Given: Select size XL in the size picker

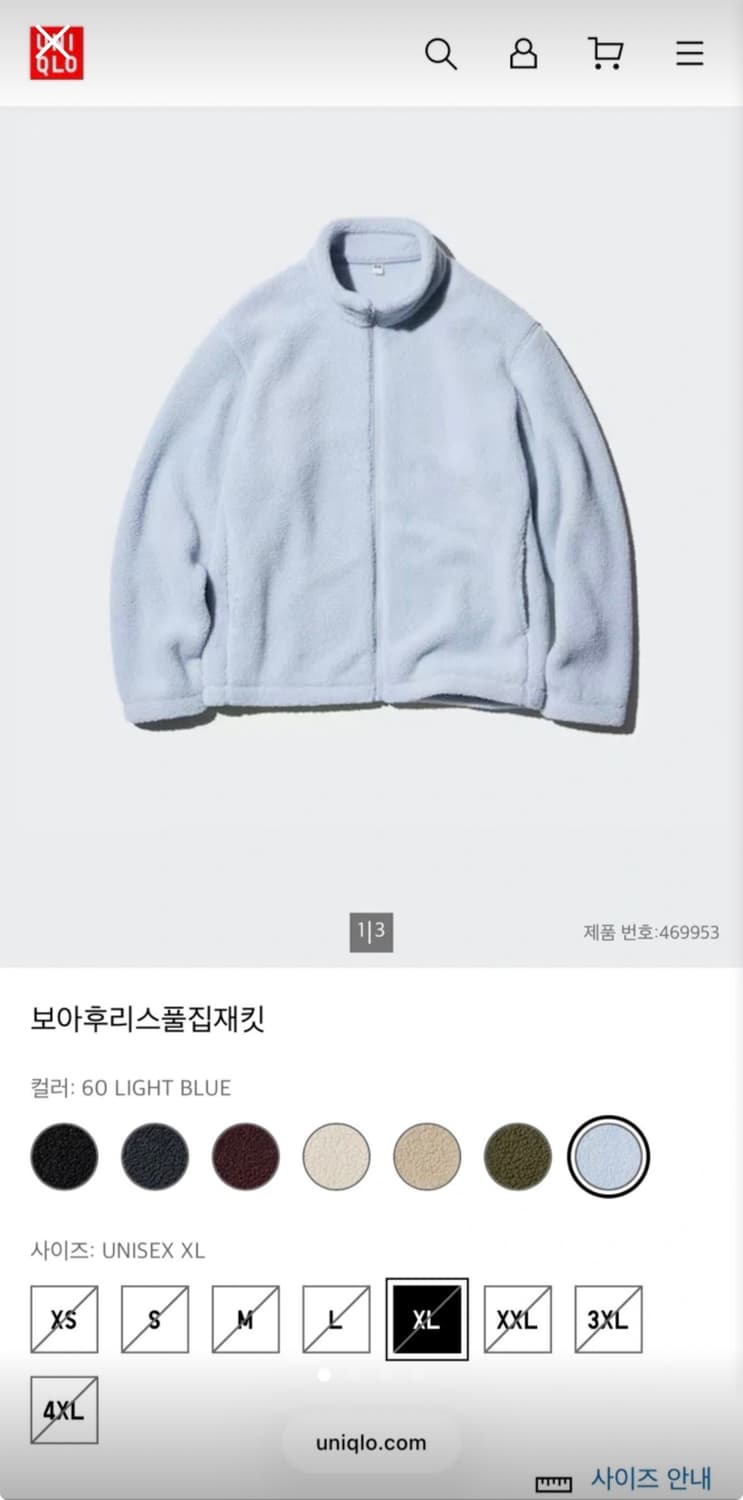Looking at the screenshot, I should tap(427, 1318).
